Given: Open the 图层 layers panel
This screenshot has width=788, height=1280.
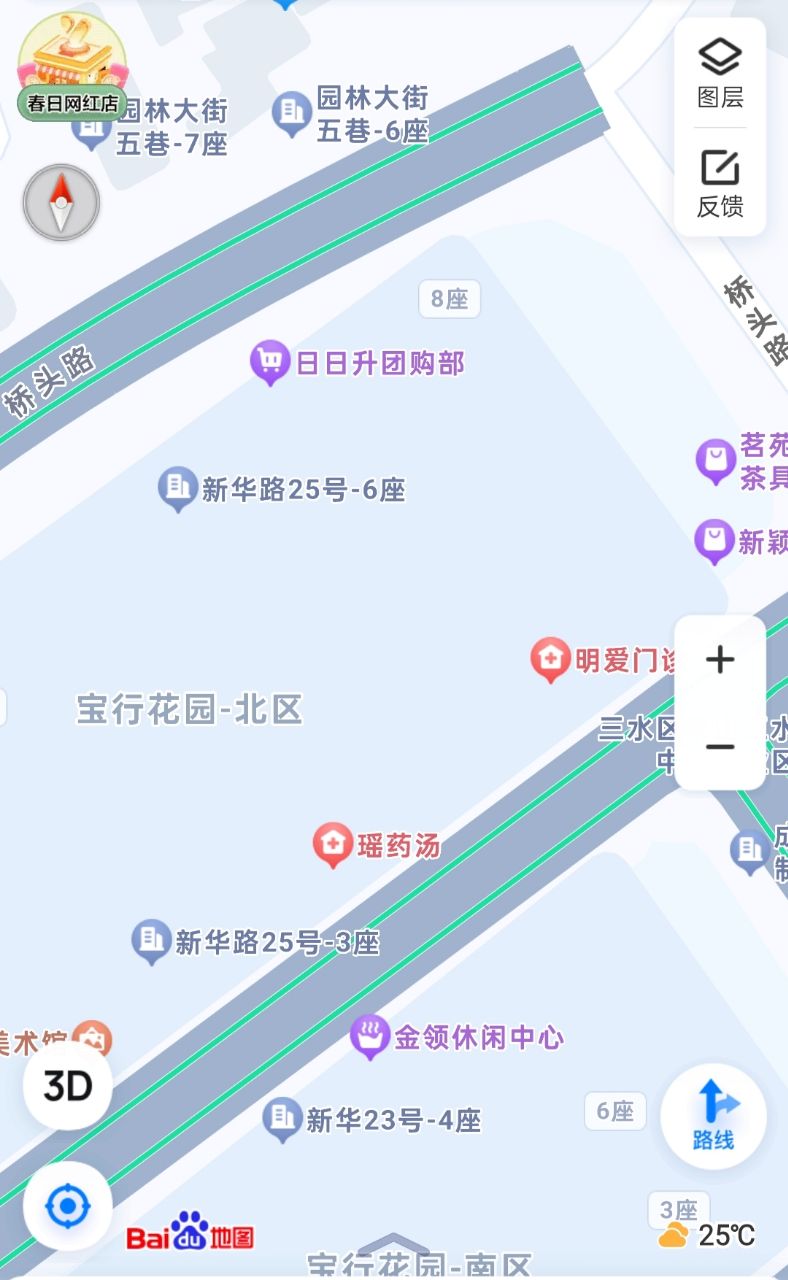Looking at the screenshot, I should pos(720,73).
